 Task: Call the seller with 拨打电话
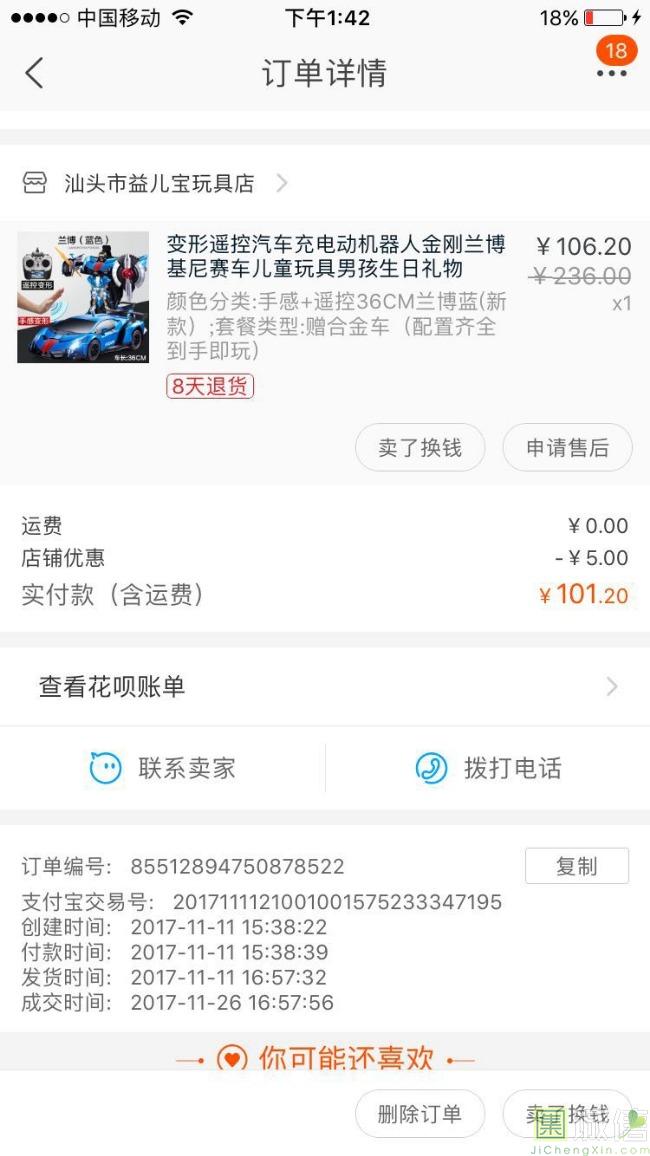[488, 768]
